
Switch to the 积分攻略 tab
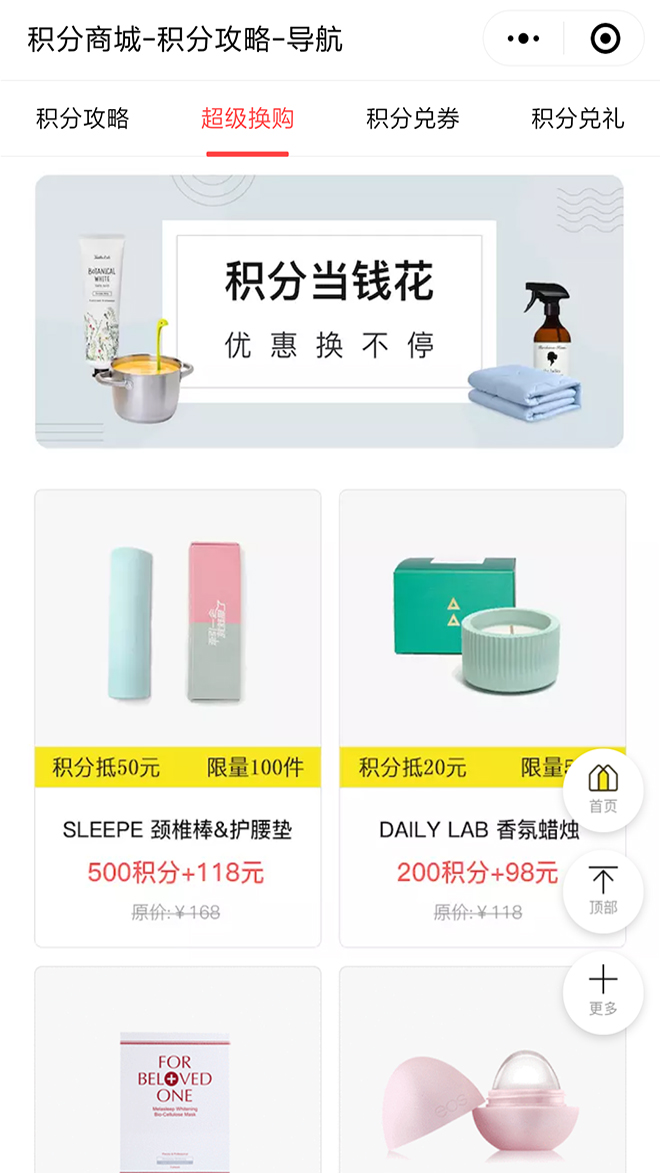(x=83, y=118)
